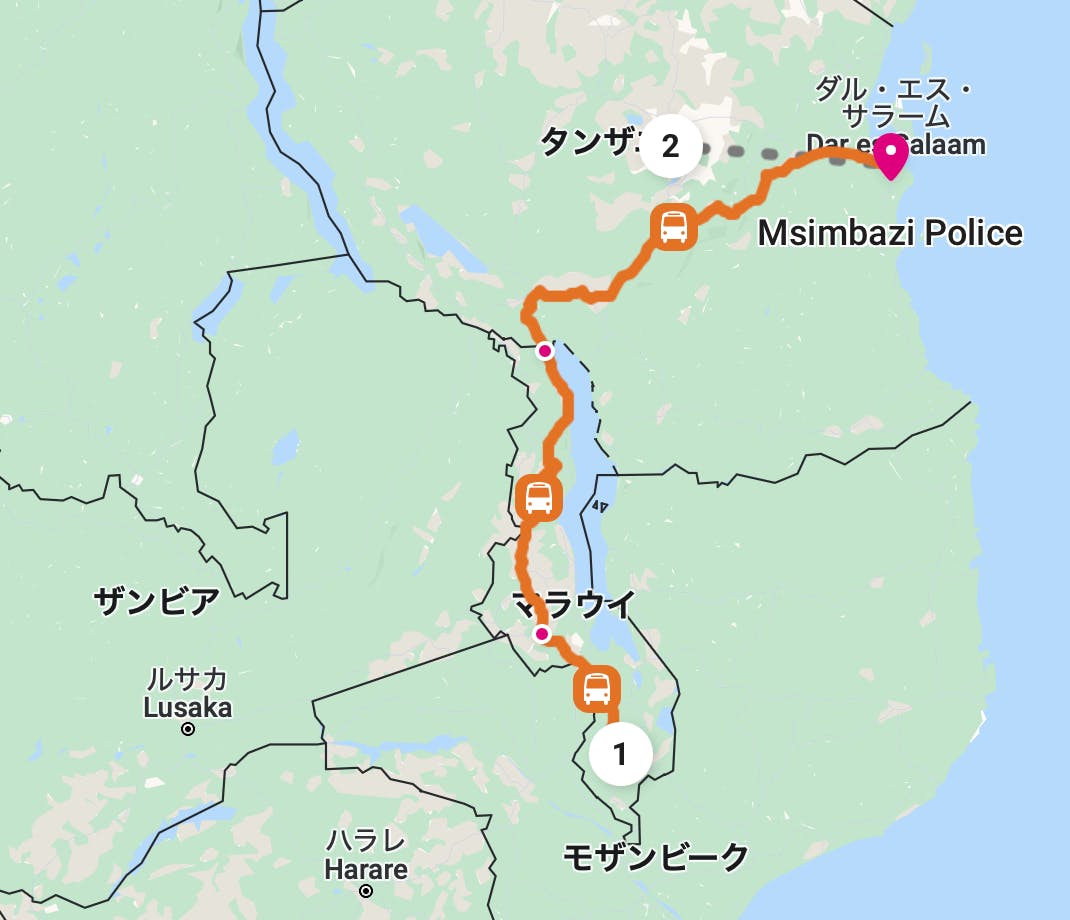The image size is (1070, 920).
Task: Tap the bus icon in Tanzania
Action: pyautogui.click(x=674, y=227)
